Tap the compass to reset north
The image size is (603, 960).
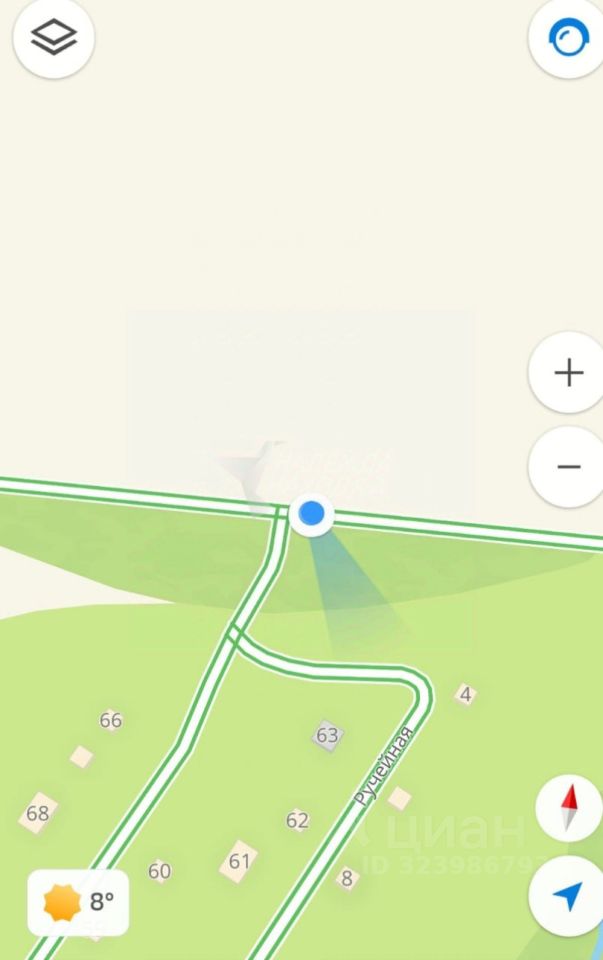pos(569,808)
